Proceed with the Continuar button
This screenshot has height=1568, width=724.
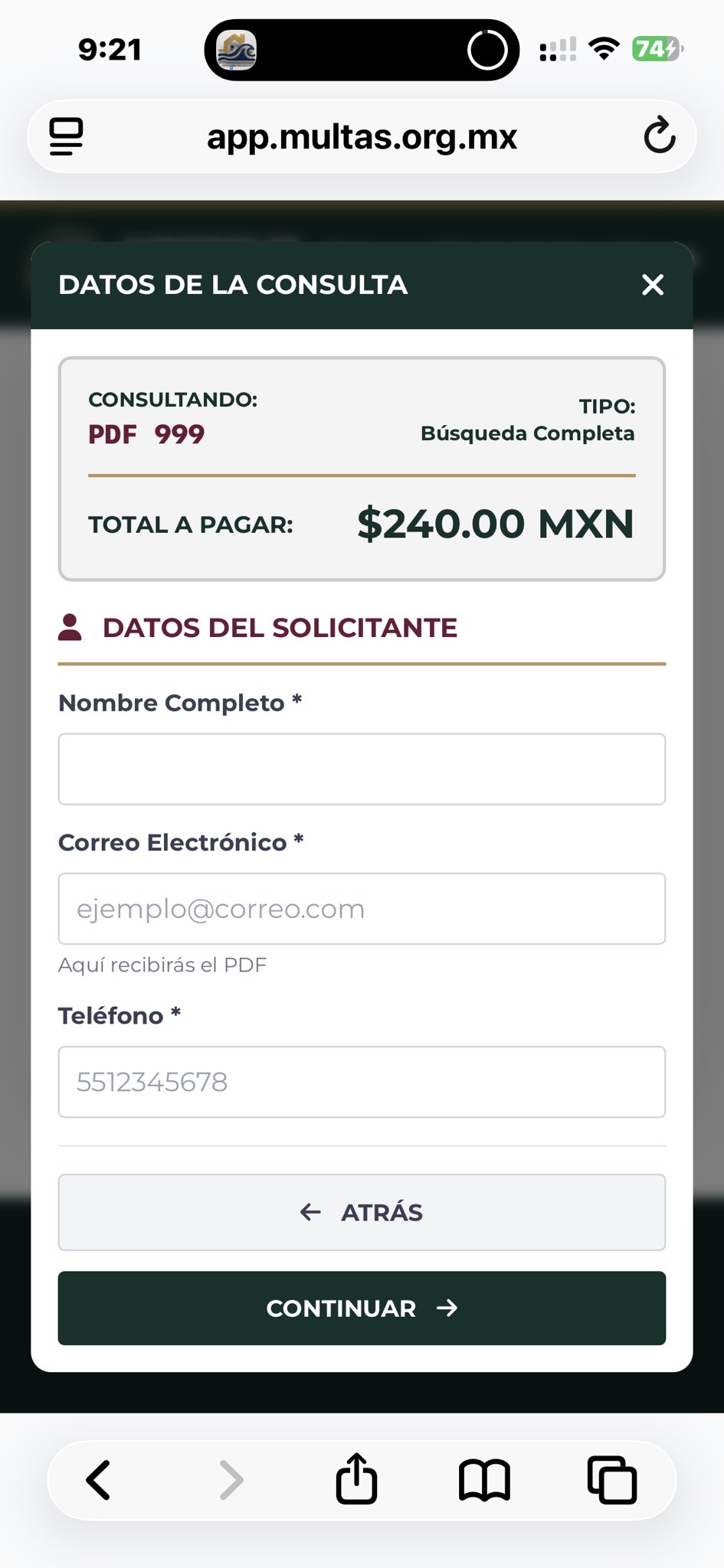(x=362, y=1308)
